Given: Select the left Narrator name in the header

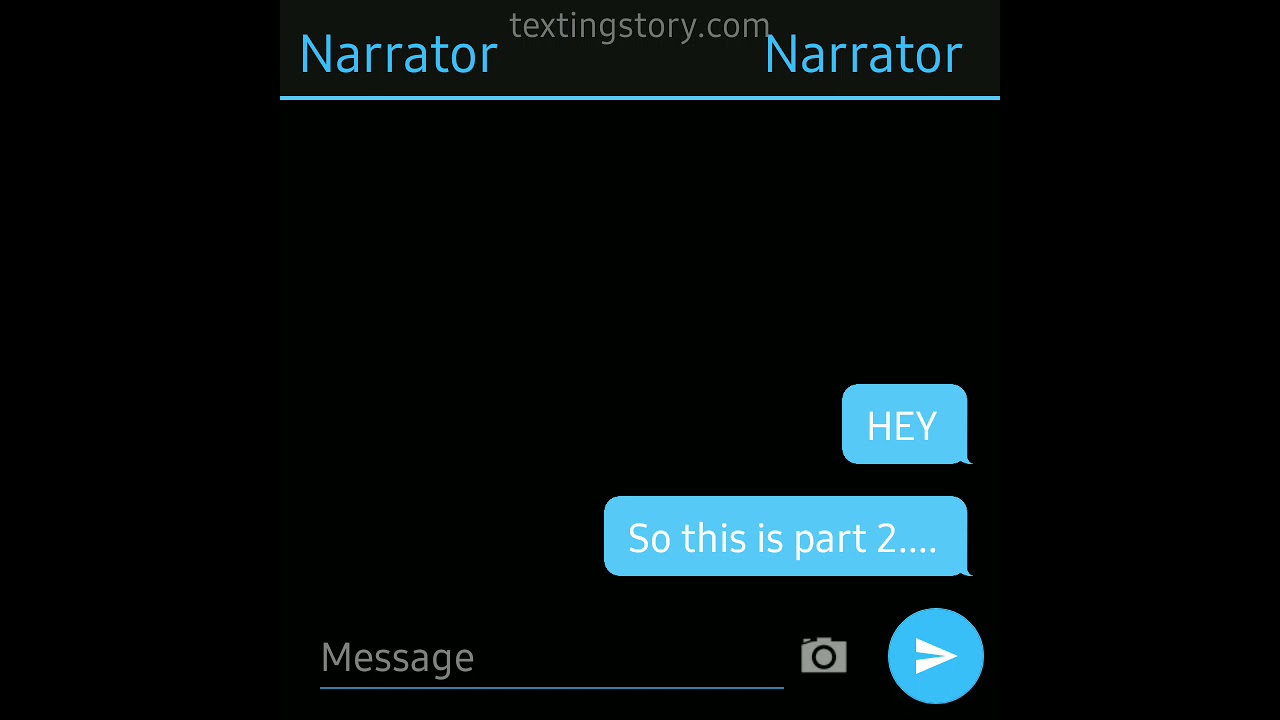Looking at the screenshot, I should (x=398, y=54).
